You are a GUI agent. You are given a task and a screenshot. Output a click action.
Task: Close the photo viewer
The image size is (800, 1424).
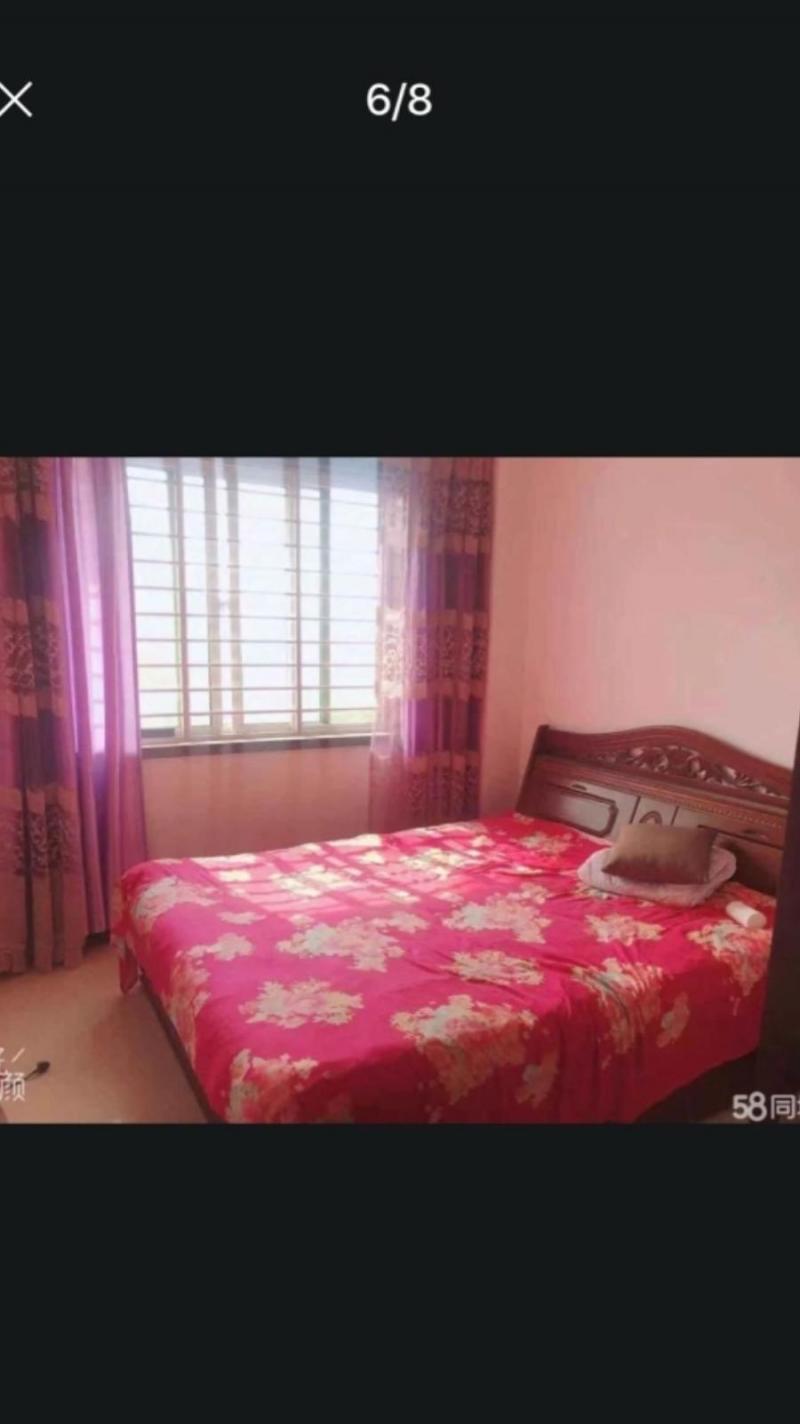click(x=14, y=100)
